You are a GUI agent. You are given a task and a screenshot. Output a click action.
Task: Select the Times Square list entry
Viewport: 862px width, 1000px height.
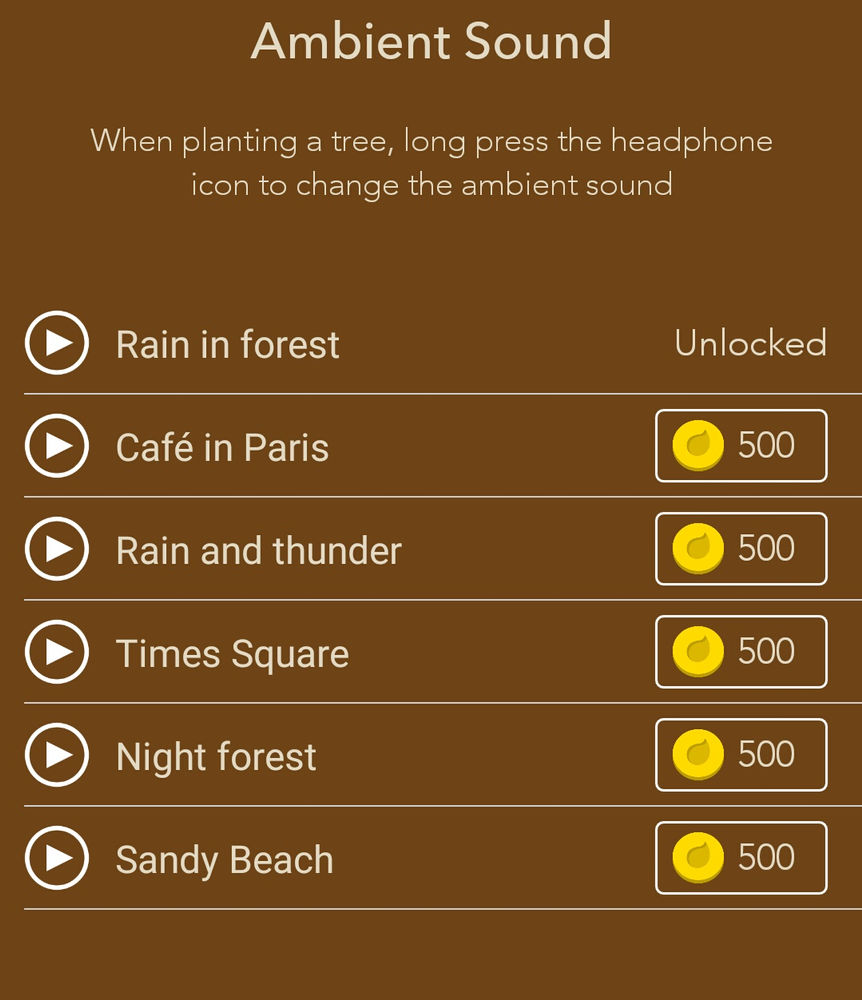click(x=233, y=652)
